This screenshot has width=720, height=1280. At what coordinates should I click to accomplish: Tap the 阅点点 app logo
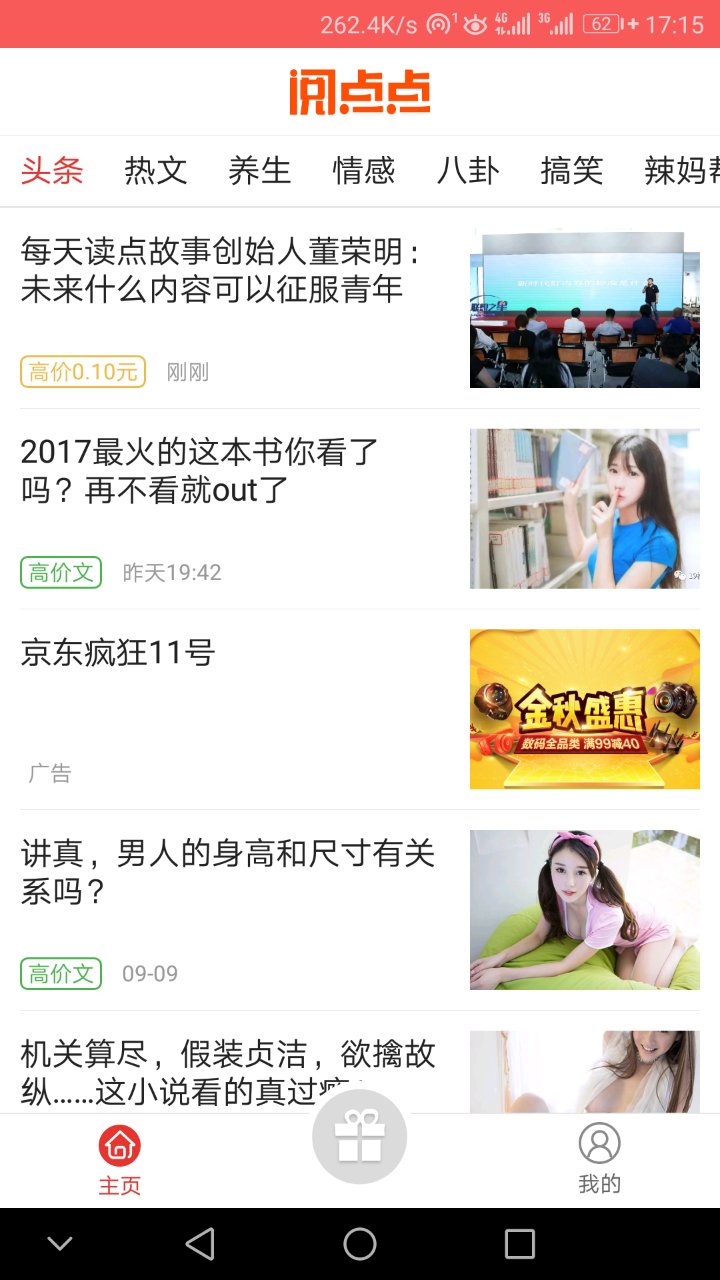pyautogui.click(x=360, y=91)
